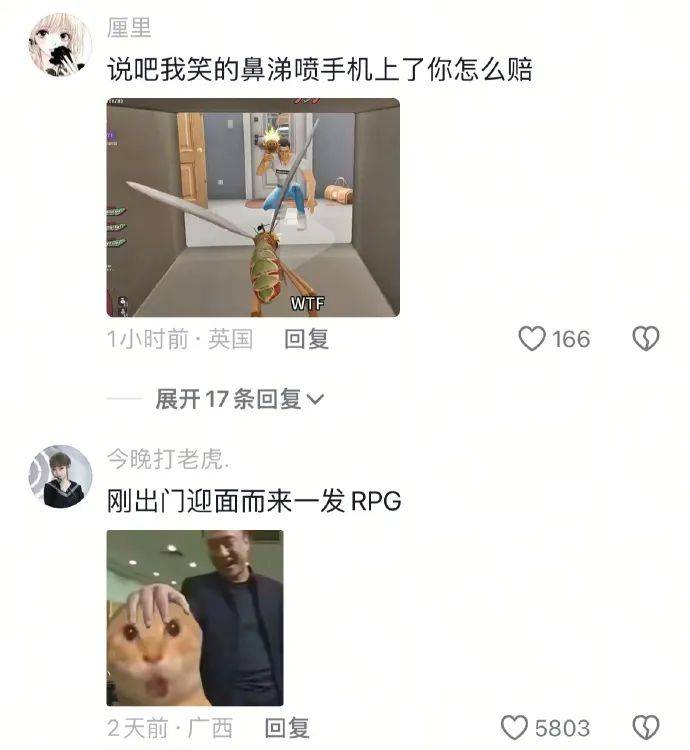This screenshot has height=750, width=690.
Task: Open the game image in 厘里's comment
Action: (x=253, y=207)
